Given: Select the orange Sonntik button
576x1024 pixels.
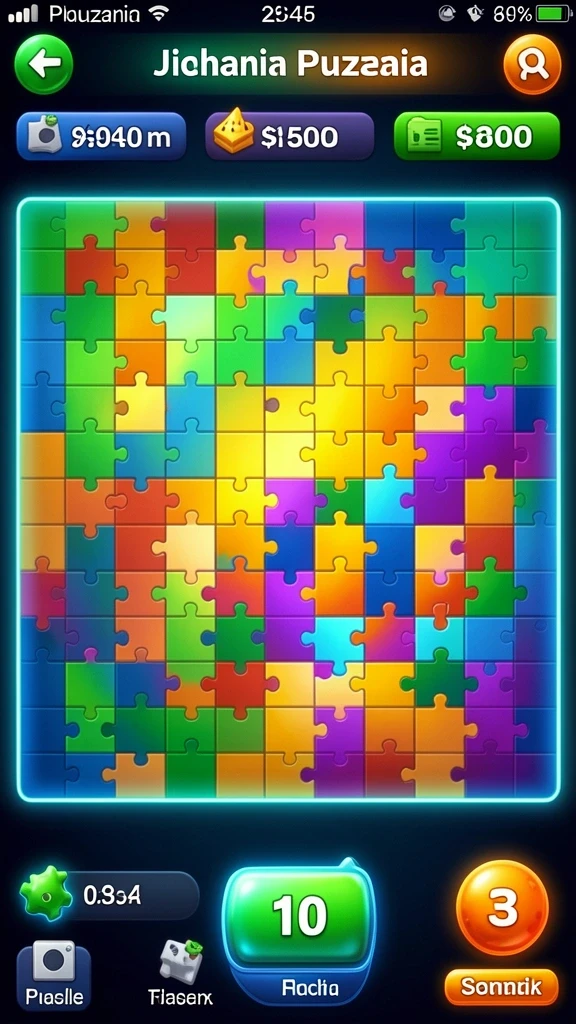Looking at the screenshot, I should click(502, 987).
